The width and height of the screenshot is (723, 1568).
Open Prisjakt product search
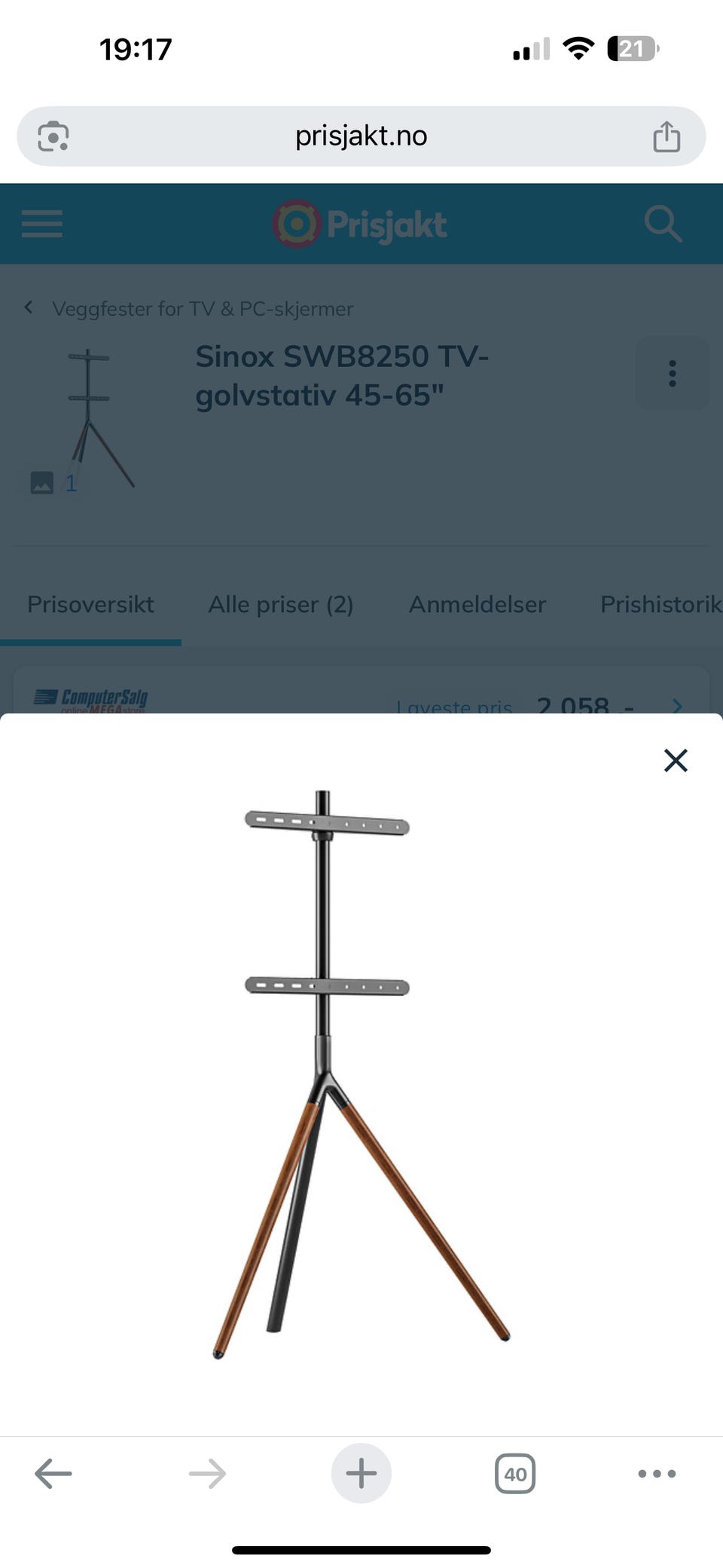point(662,224)
